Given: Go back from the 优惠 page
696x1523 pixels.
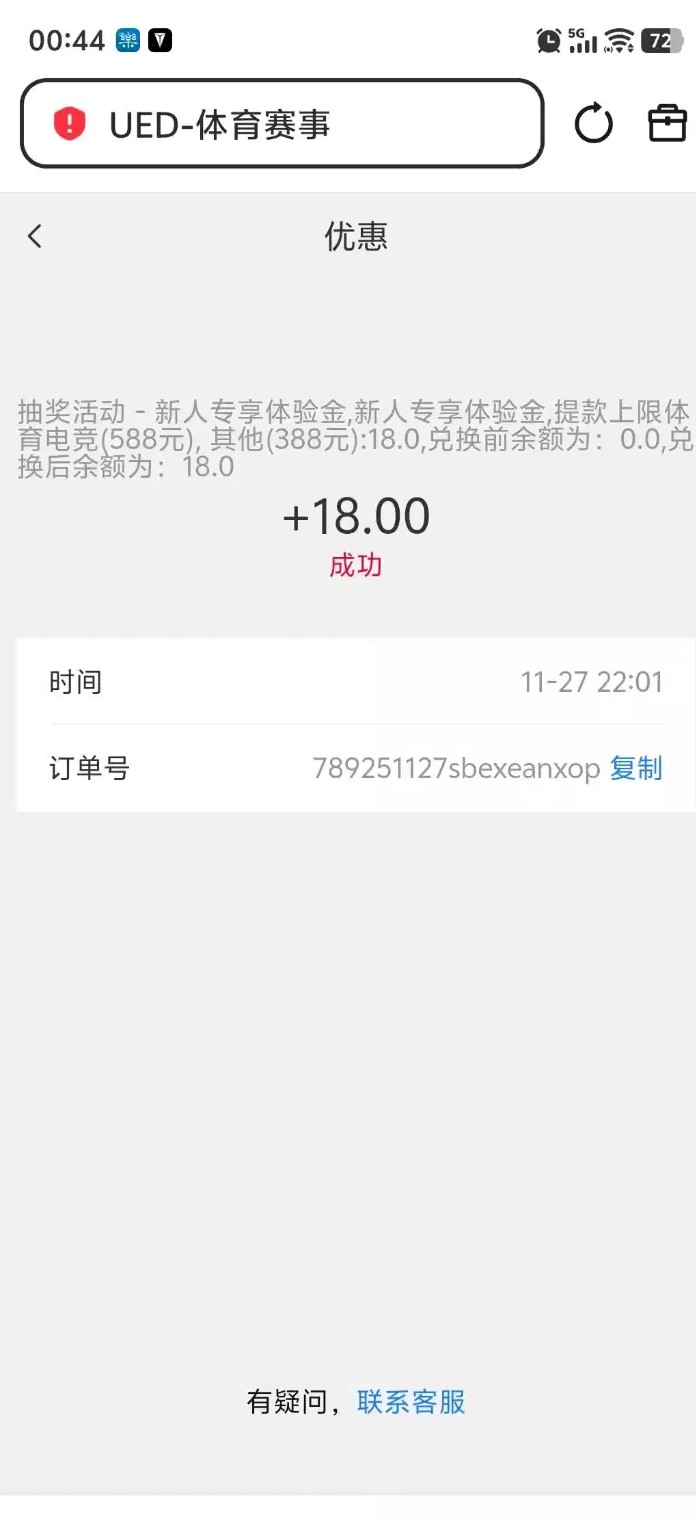Looking at the screenshot, I should 35,236.
